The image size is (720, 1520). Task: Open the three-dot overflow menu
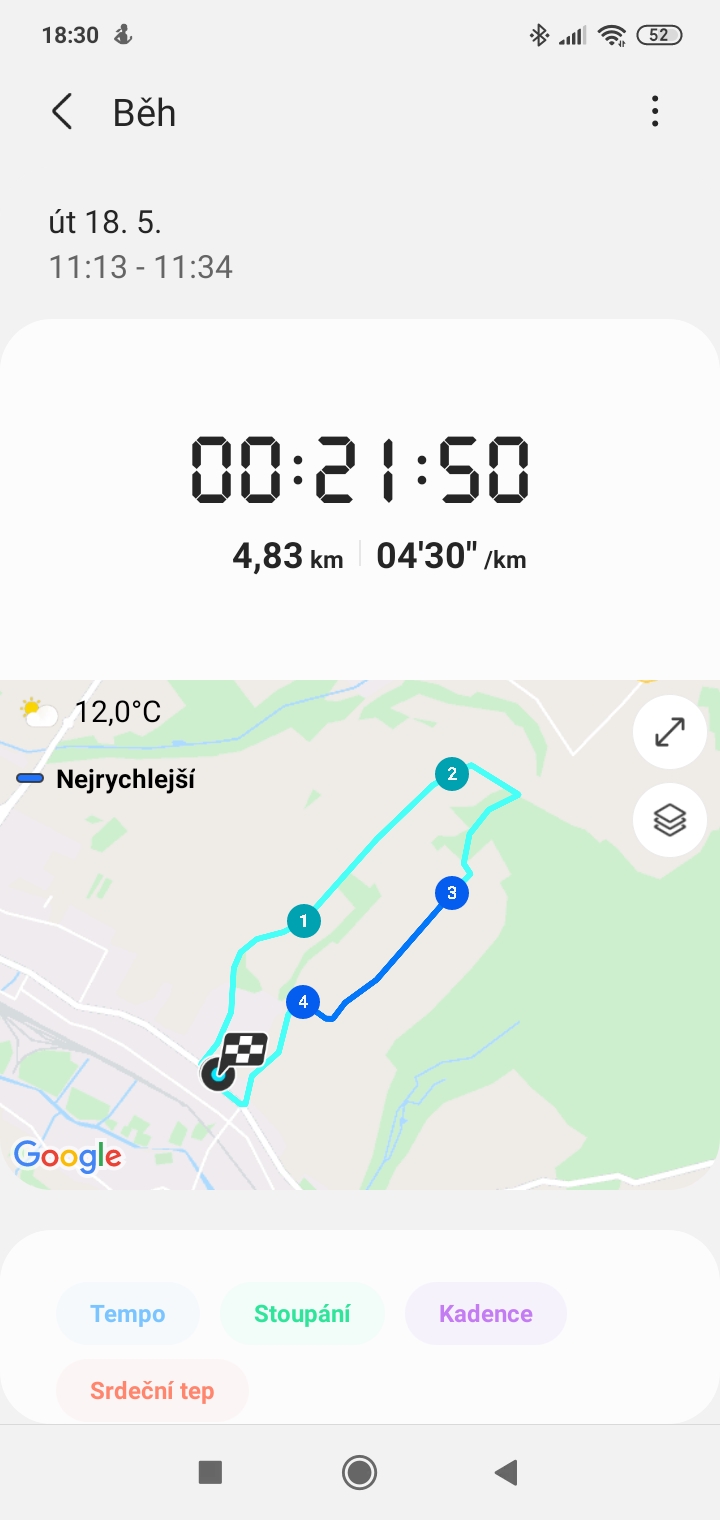pos(655,111)
